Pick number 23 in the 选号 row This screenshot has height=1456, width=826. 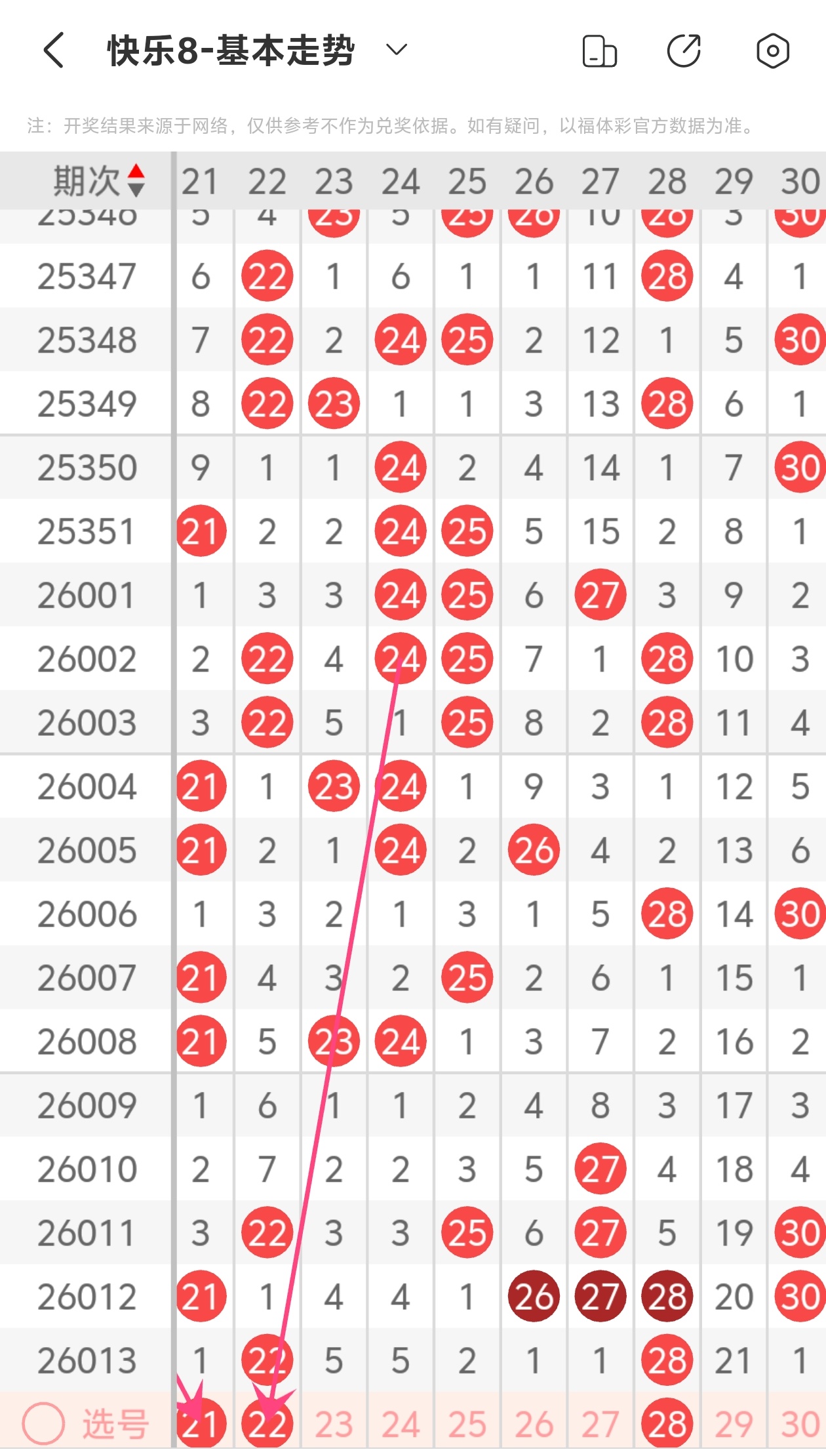pyautogui.click(x=334, y=1425)
